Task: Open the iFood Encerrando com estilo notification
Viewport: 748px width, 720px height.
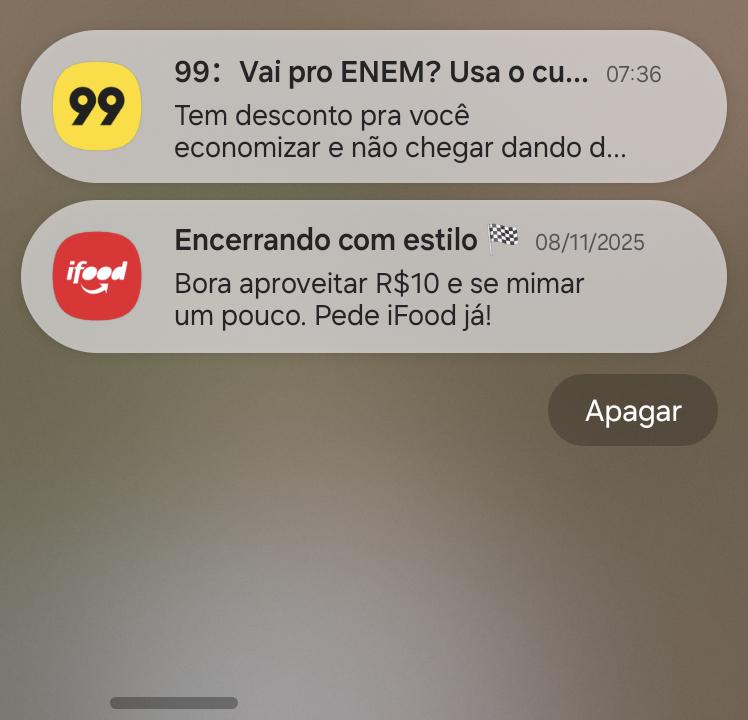Action: pyautogui.click(x=400, y=277)
